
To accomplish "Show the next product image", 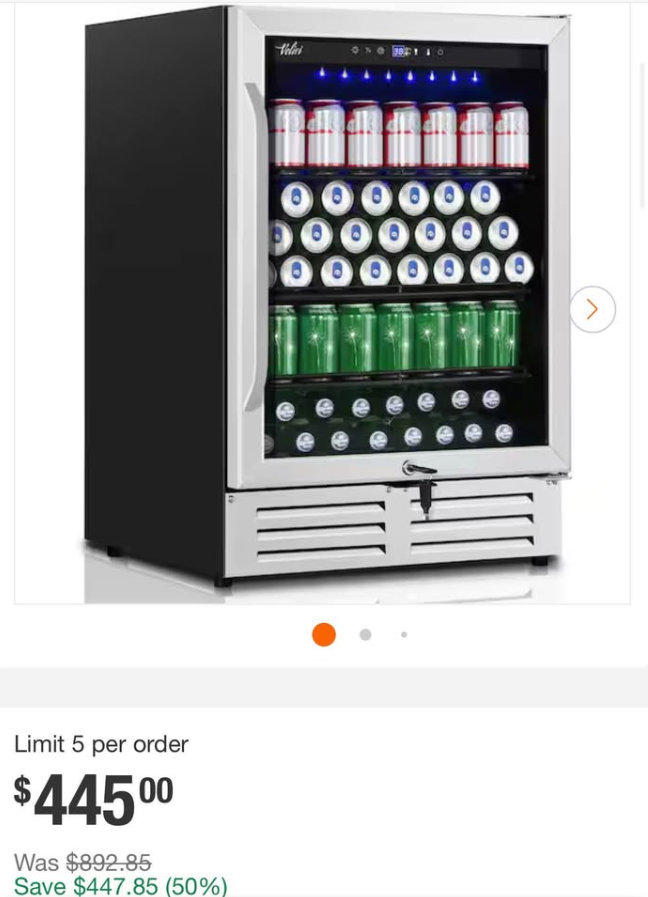I will [592, 309].
